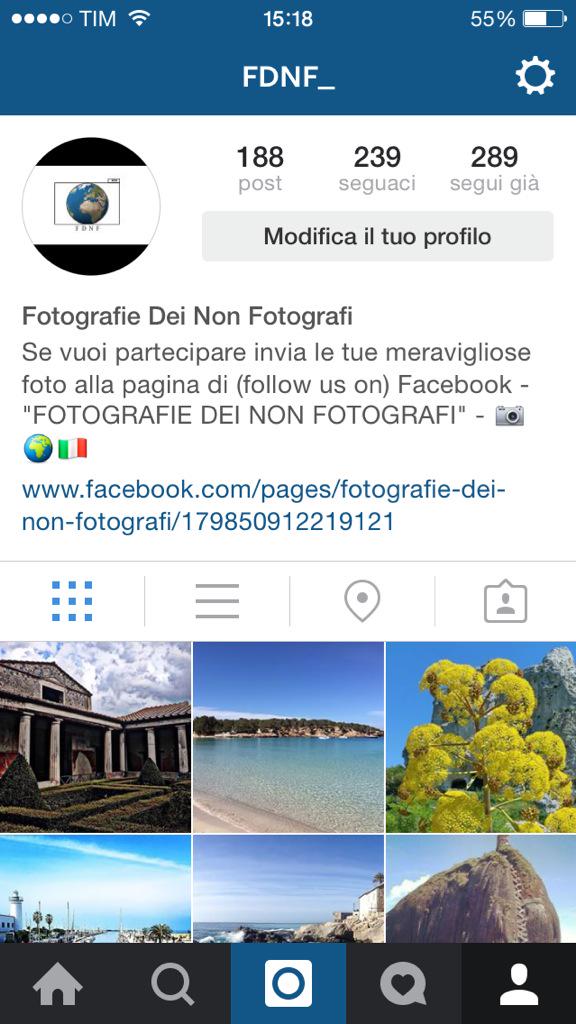Open the settings gear icon

coord(535,76)
